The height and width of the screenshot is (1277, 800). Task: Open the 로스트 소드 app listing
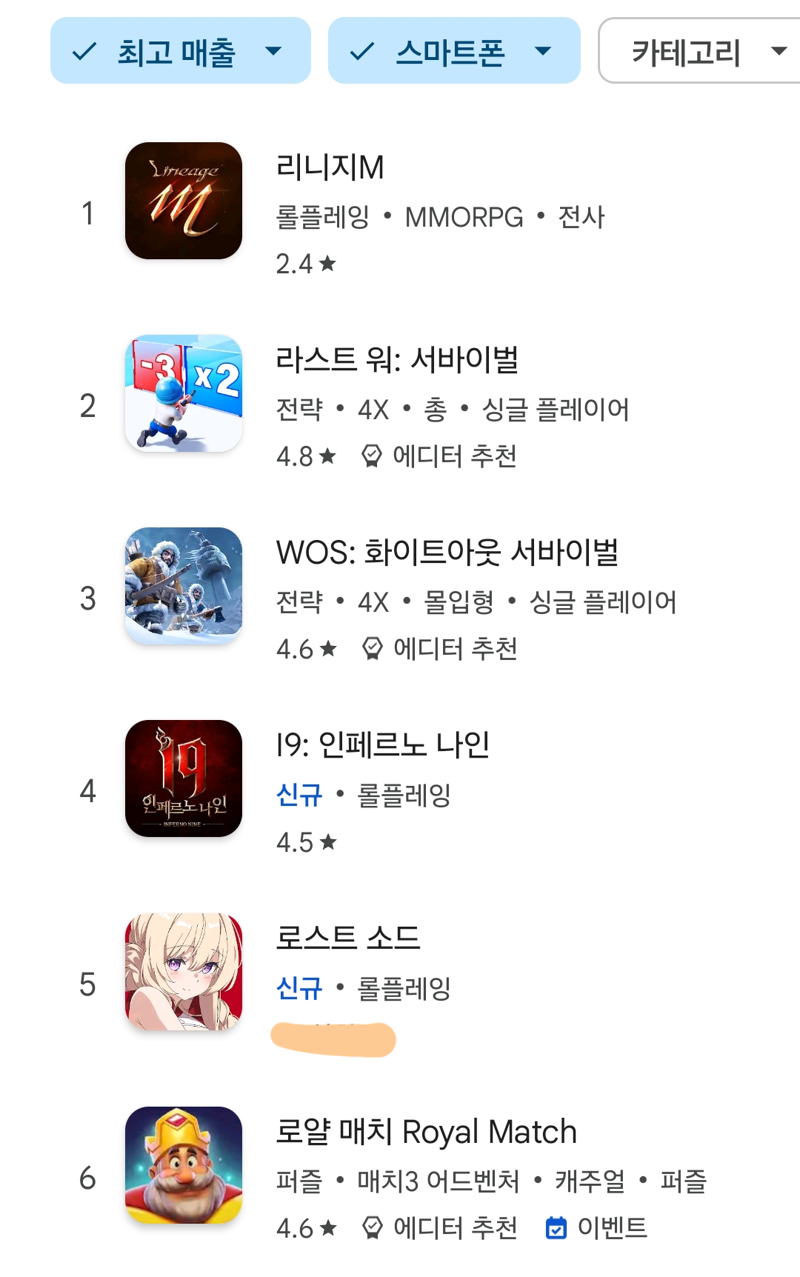coord(347,938)
